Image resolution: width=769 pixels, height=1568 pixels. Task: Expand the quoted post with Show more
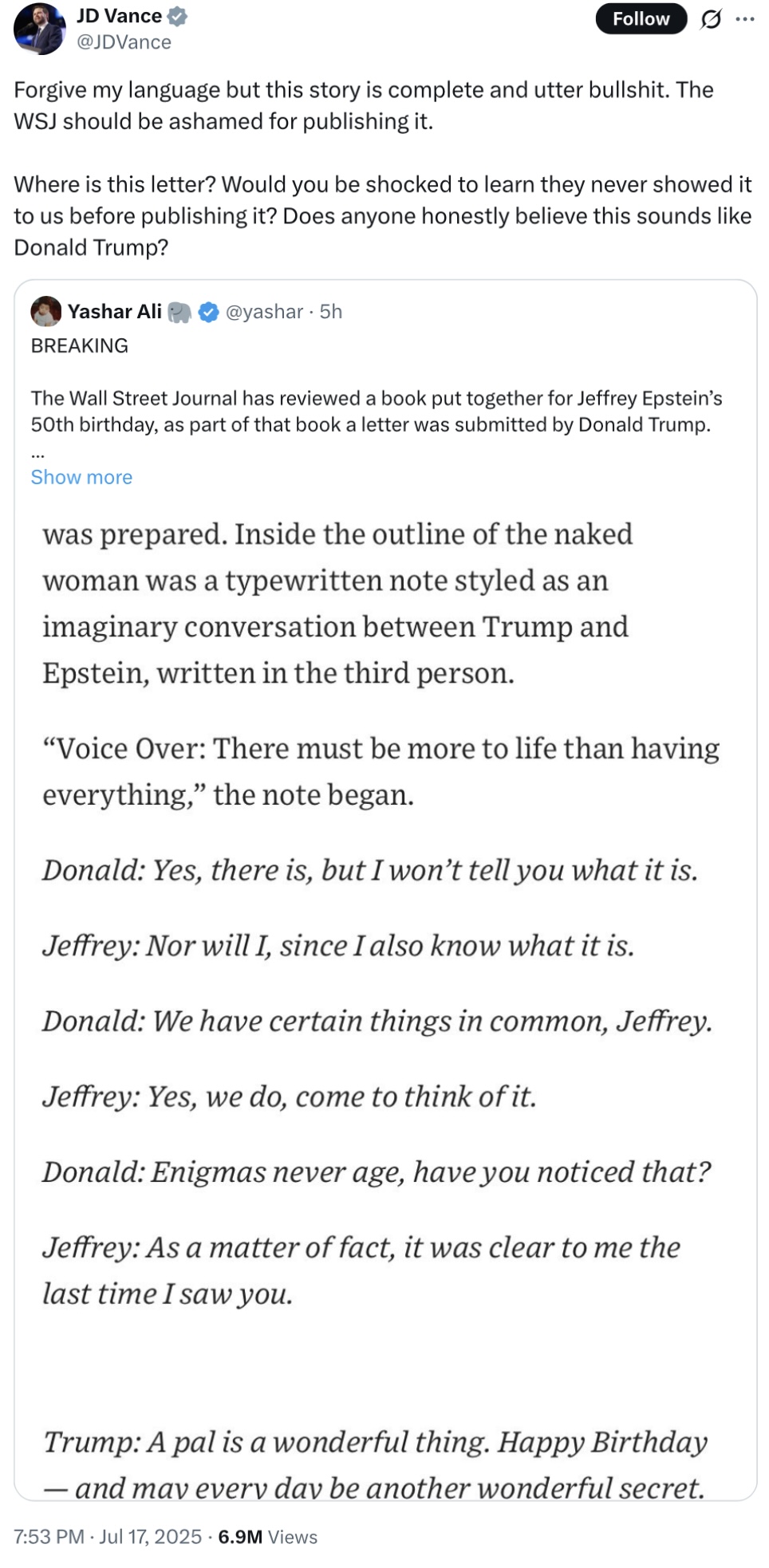[81, 477]
